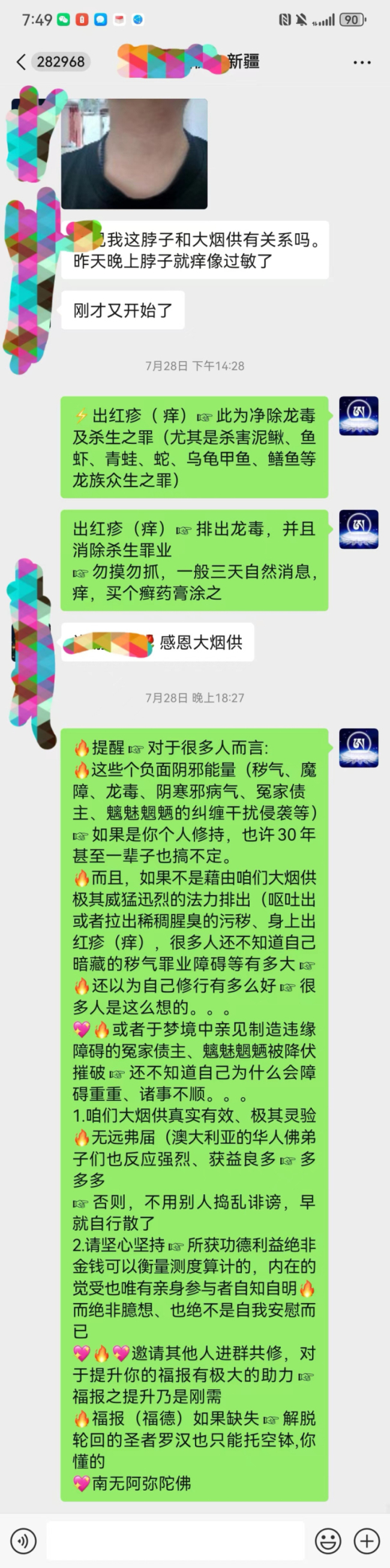The width and height of the screenshot is (390, 1568).
Task: Open the neck photo in the chat
Action: click(134, 154)
